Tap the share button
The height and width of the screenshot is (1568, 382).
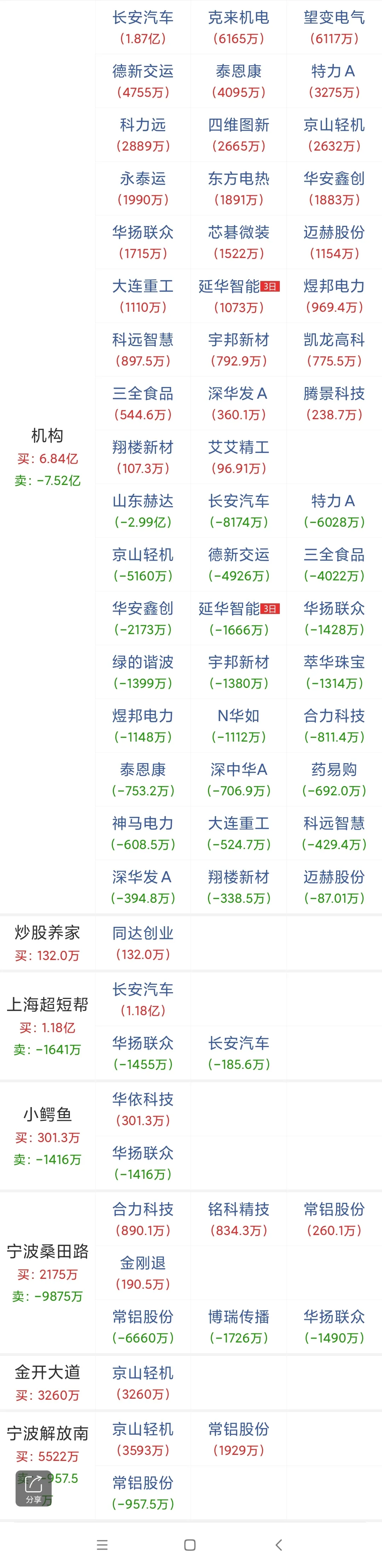pyautogui.click(x=34, y=1487)
